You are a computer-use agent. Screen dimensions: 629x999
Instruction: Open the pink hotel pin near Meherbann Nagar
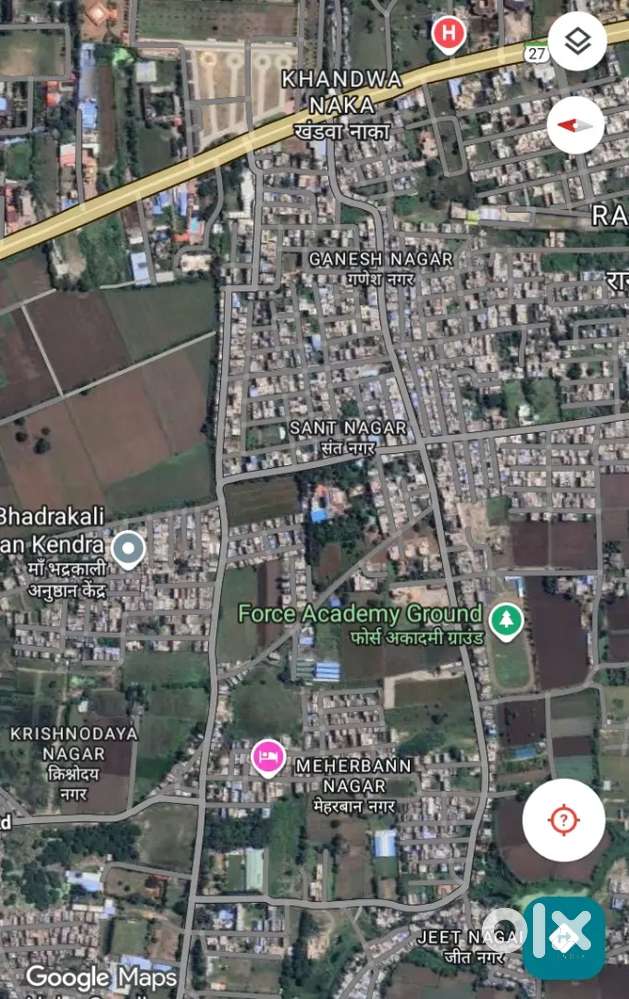click(x=268, y=757)
